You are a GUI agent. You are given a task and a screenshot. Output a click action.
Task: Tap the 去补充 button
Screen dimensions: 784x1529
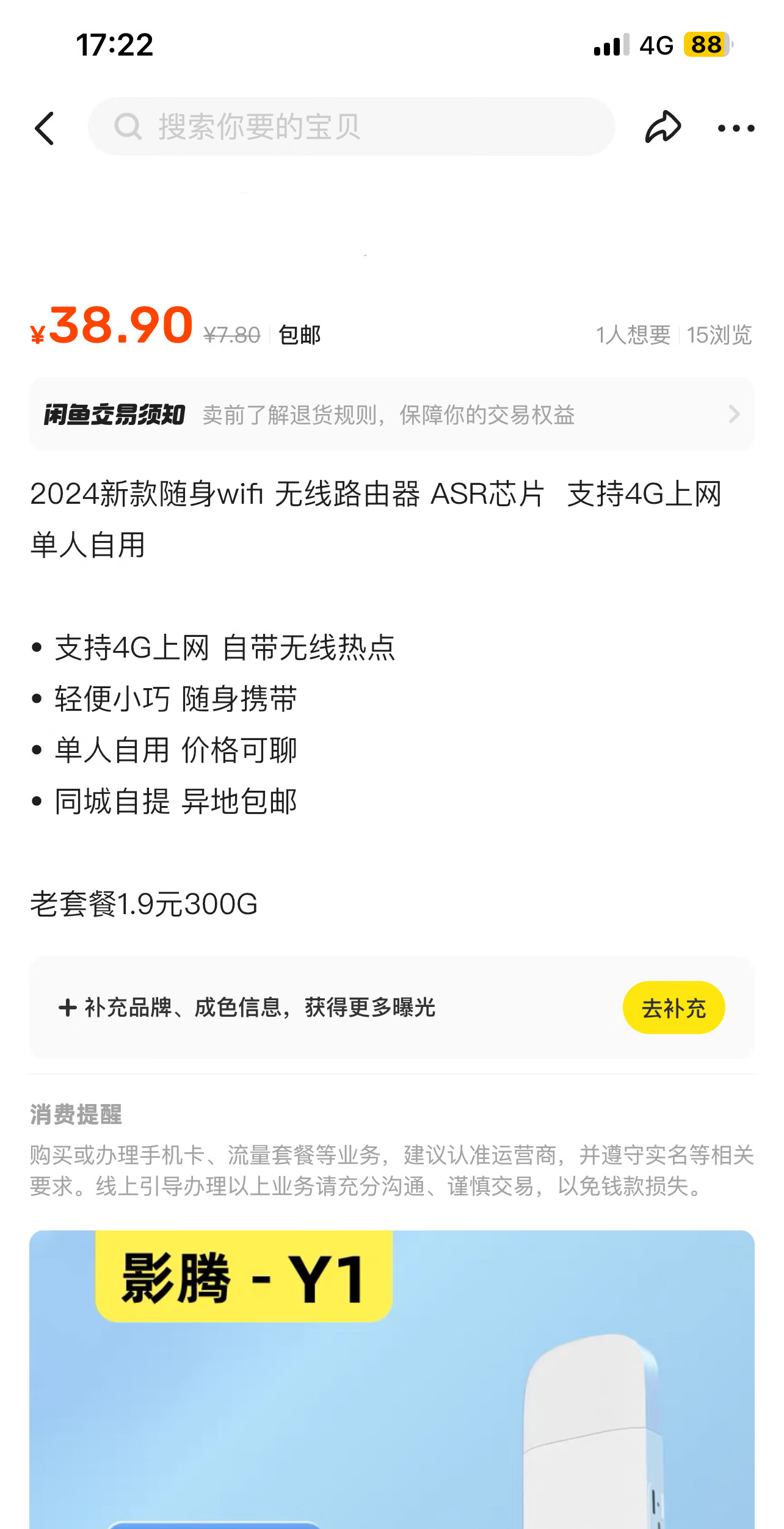click(x=673, y=1008)
